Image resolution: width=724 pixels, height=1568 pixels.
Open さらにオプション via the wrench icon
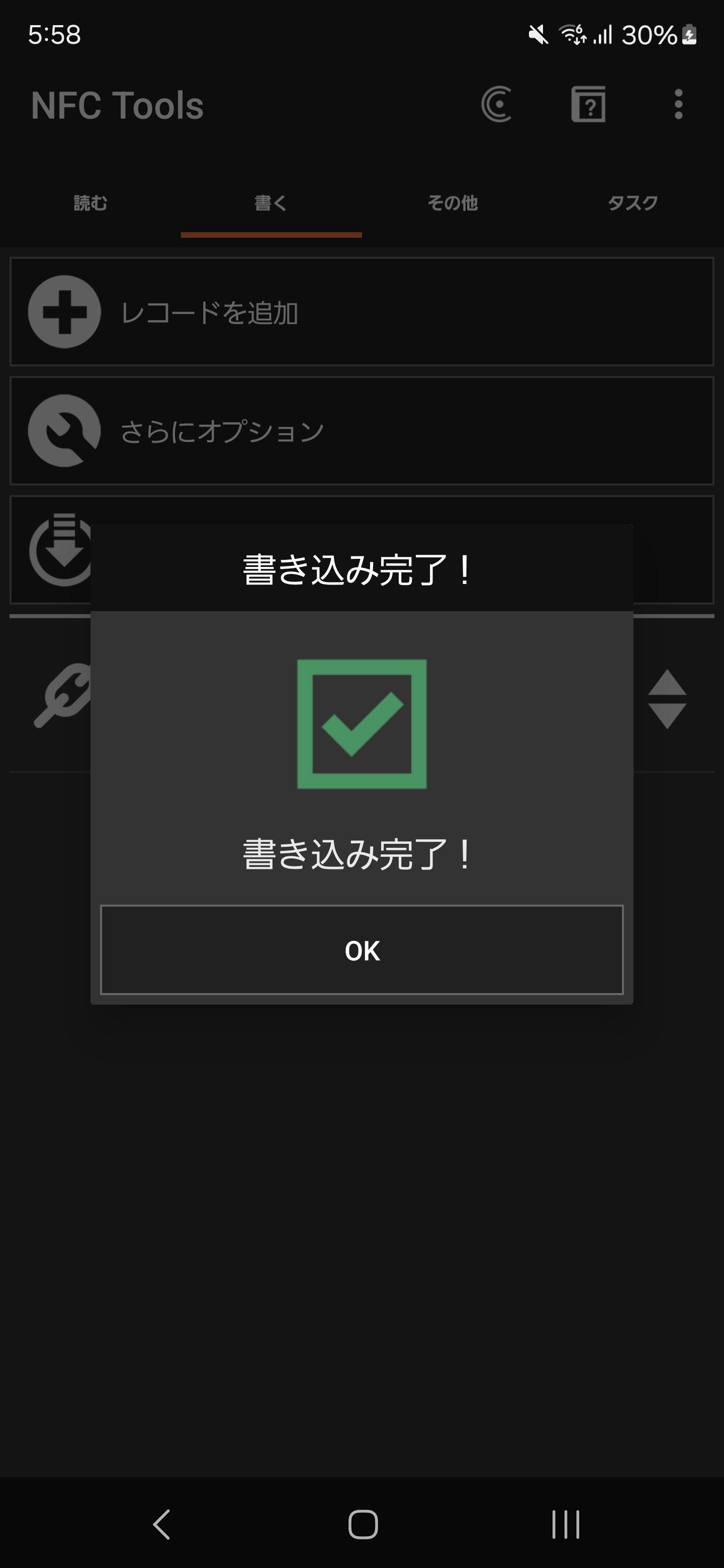[64, 430]
